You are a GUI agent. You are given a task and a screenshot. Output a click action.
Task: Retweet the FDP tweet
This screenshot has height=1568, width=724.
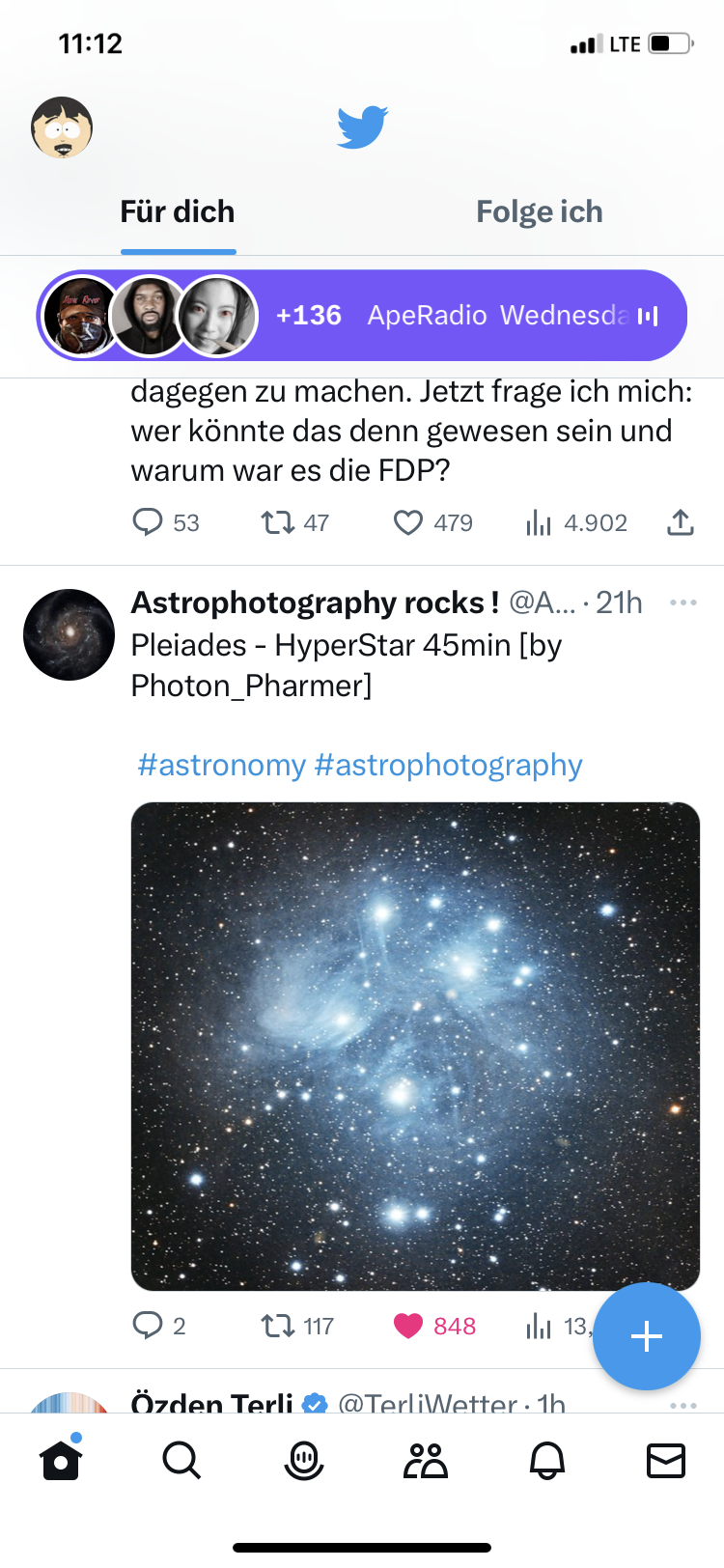[x=278, y=522]
